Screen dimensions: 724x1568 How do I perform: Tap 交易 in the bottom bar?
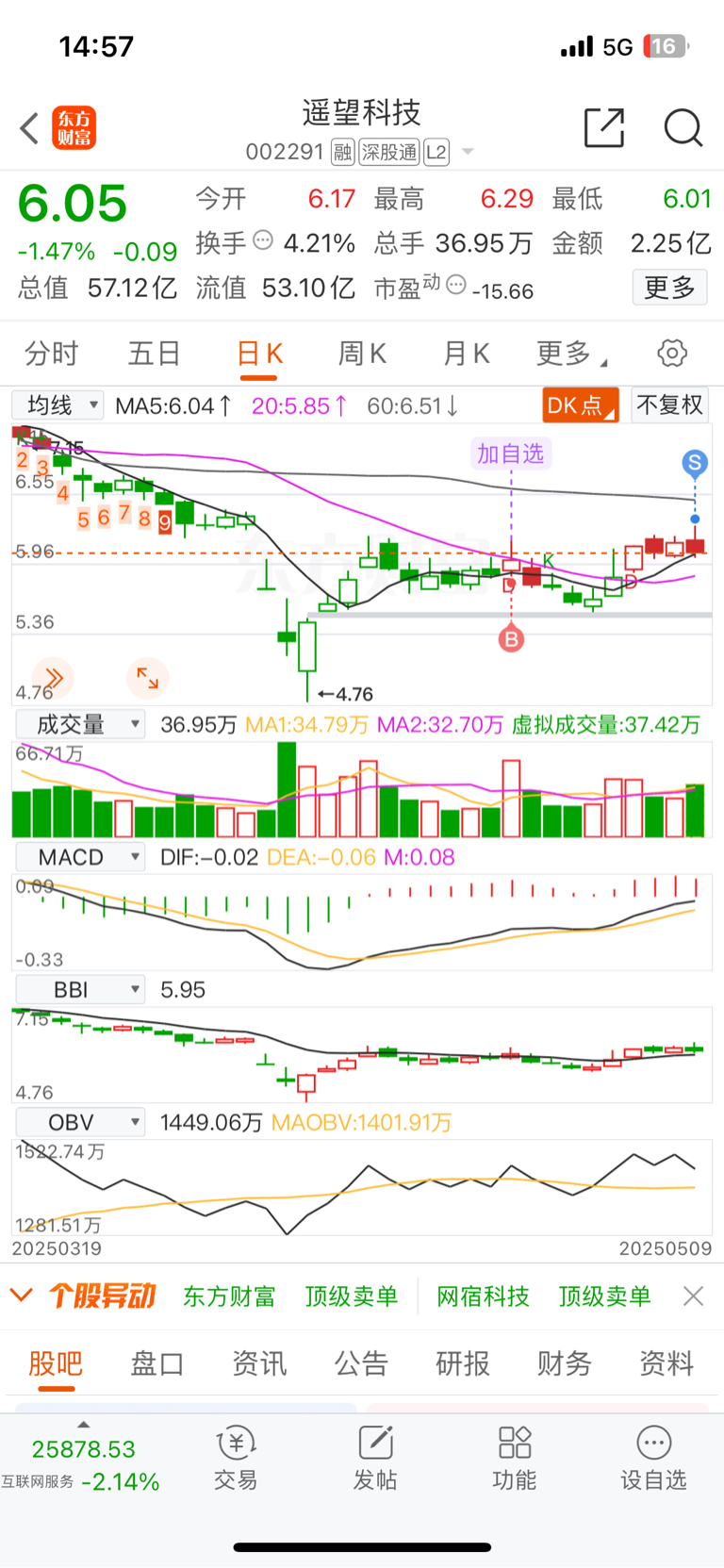[x=236, y=1458]
